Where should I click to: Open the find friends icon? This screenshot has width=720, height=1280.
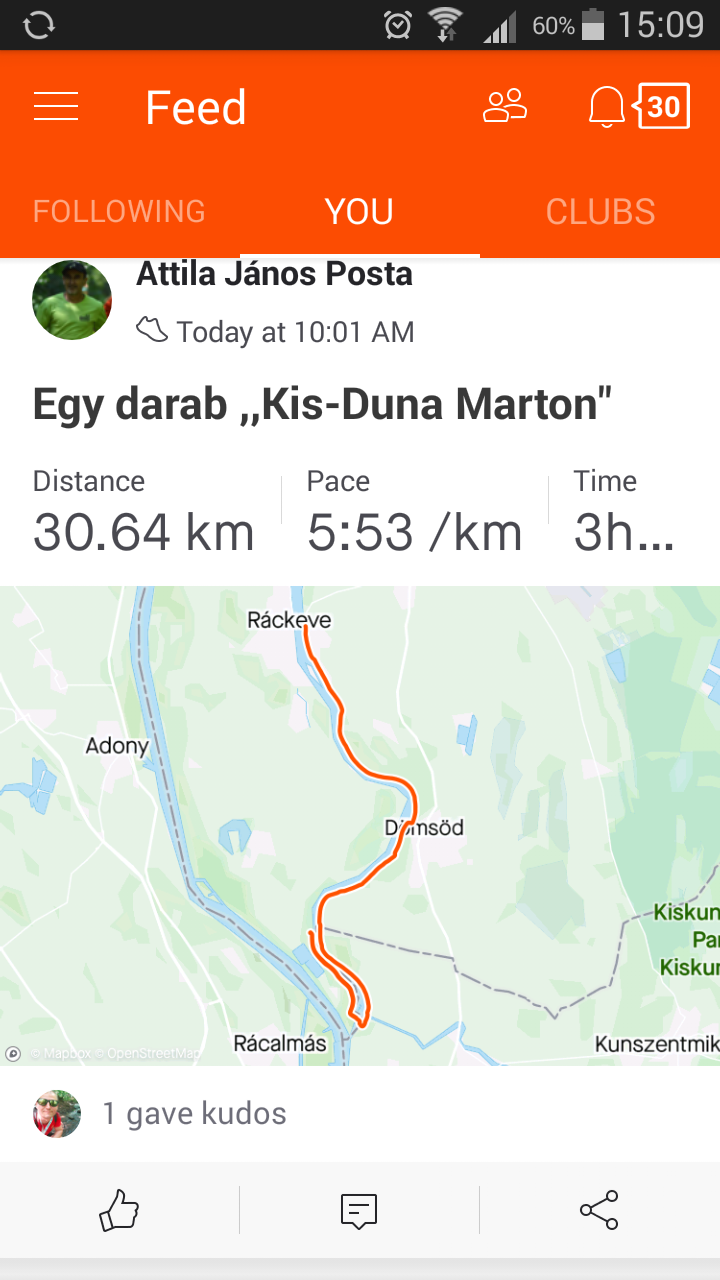tap(505, 106)
